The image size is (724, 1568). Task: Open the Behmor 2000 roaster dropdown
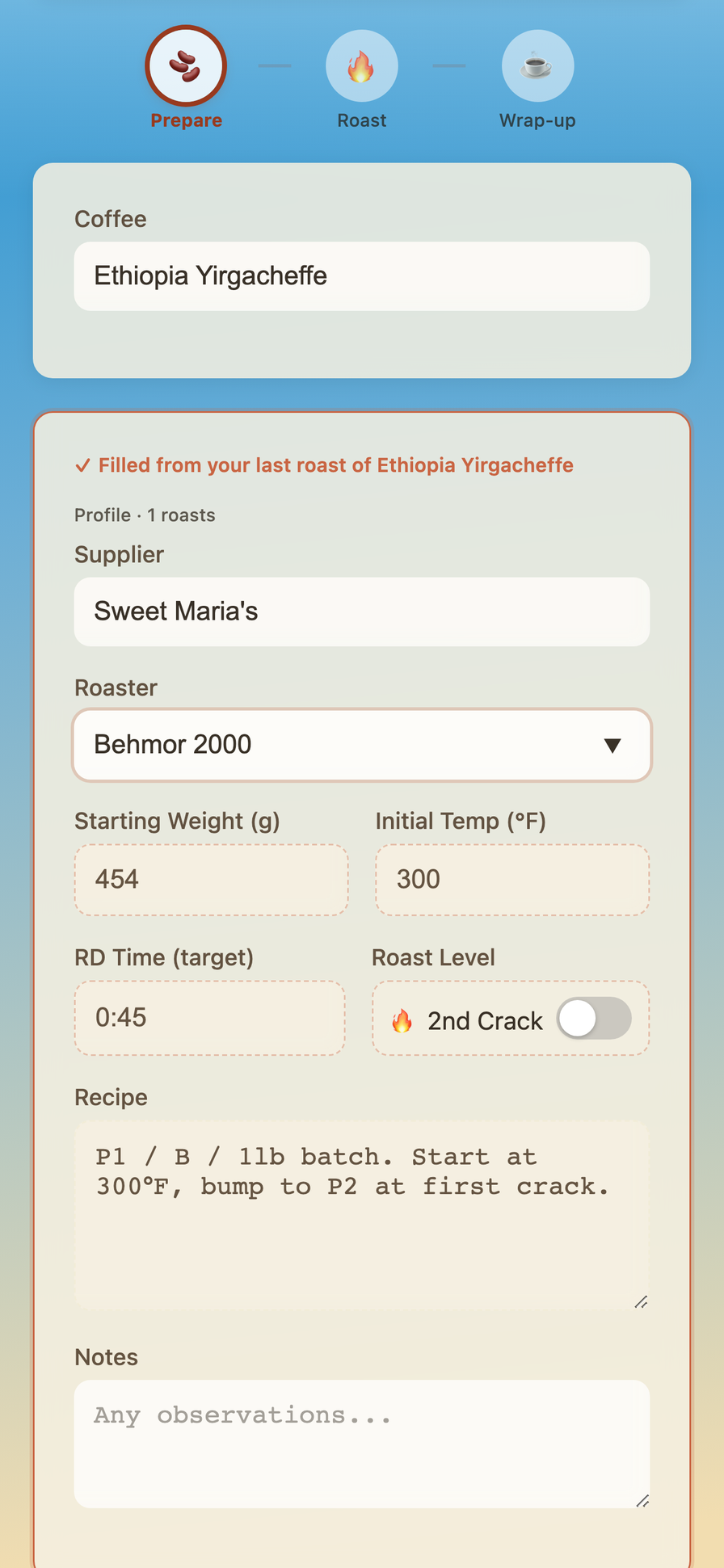point(361,745)
